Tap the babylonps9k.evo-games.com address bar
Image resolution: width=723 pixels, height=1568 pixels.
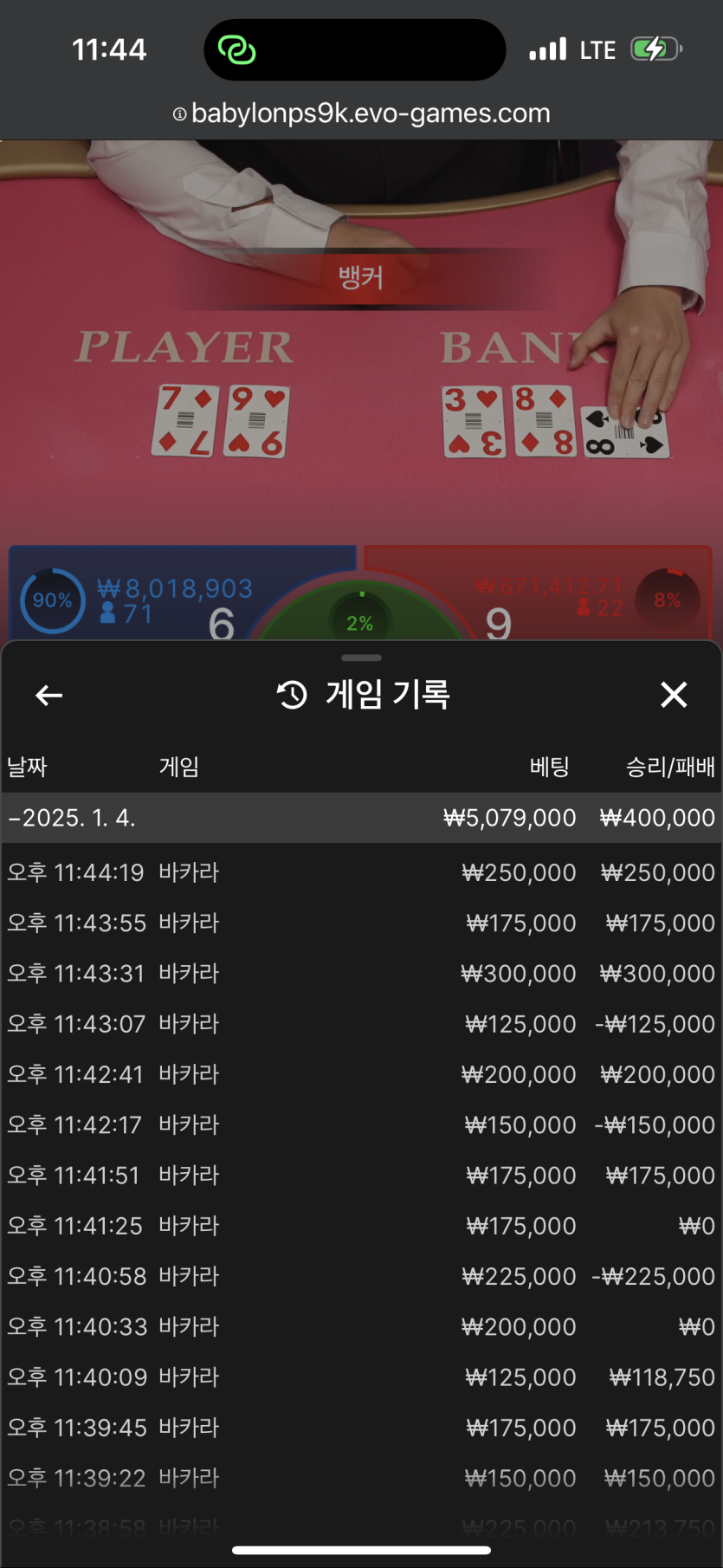click(362, 113)
